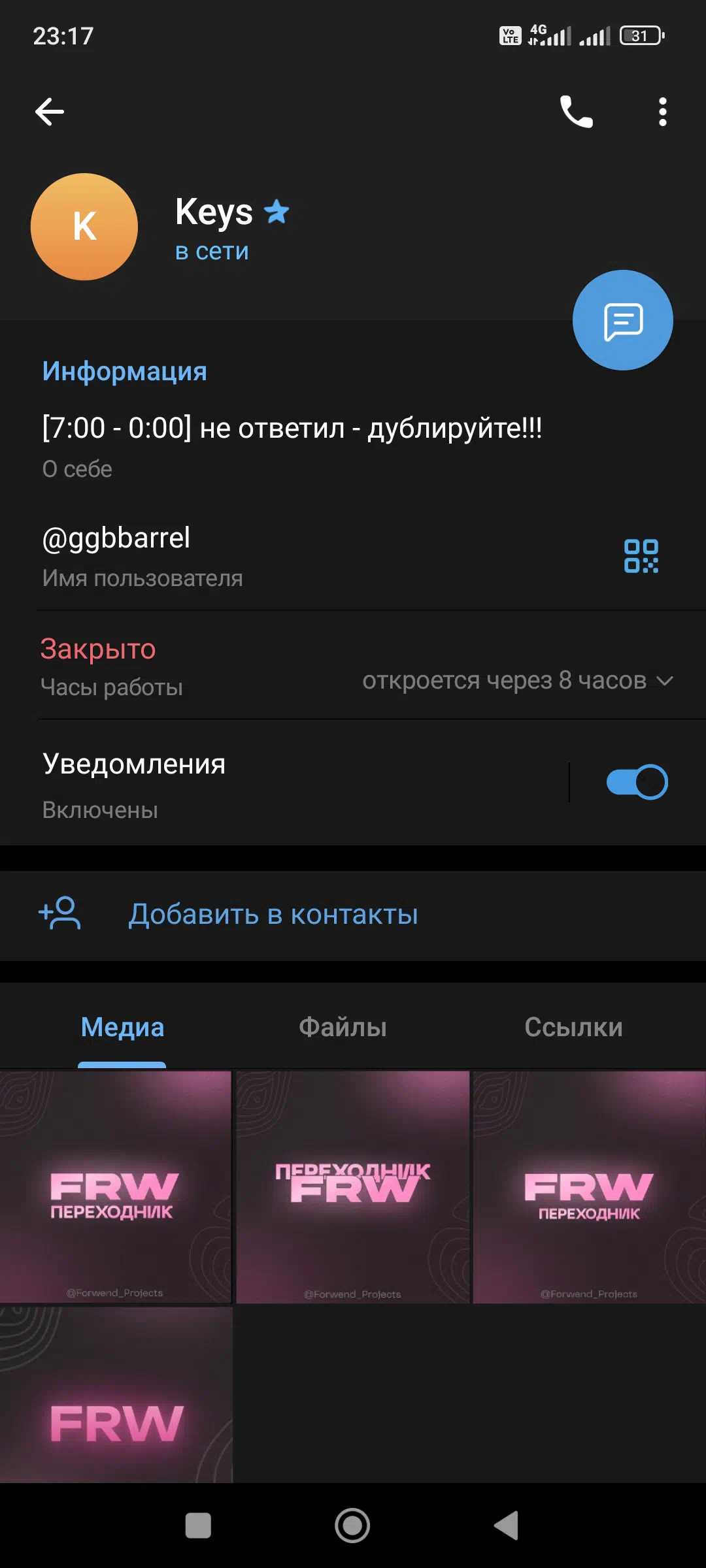
Task: Switch to the Файлы tab
Action: [343, 1027]
